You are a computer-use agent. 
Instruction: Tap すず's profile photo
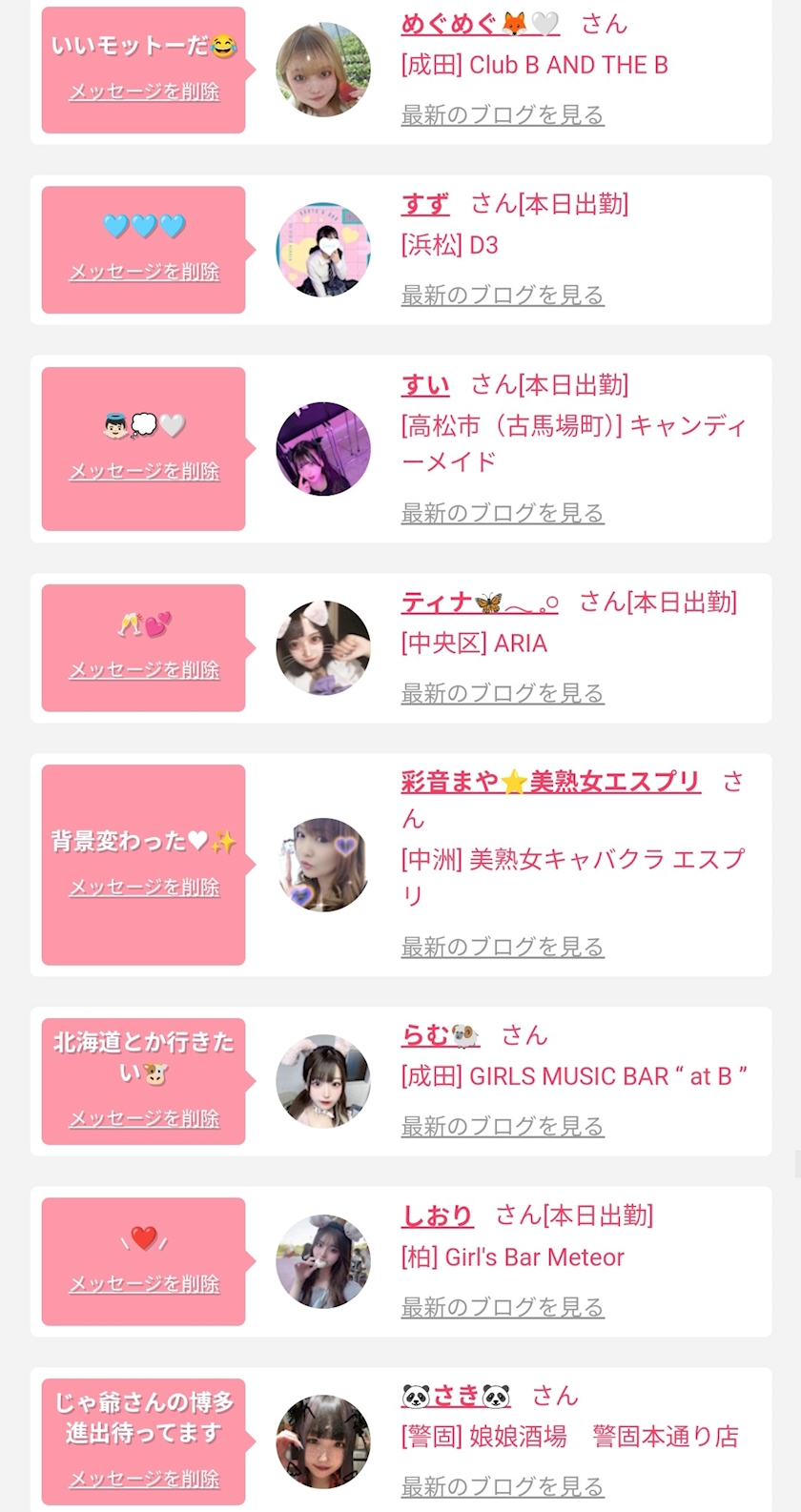point(323,250)
